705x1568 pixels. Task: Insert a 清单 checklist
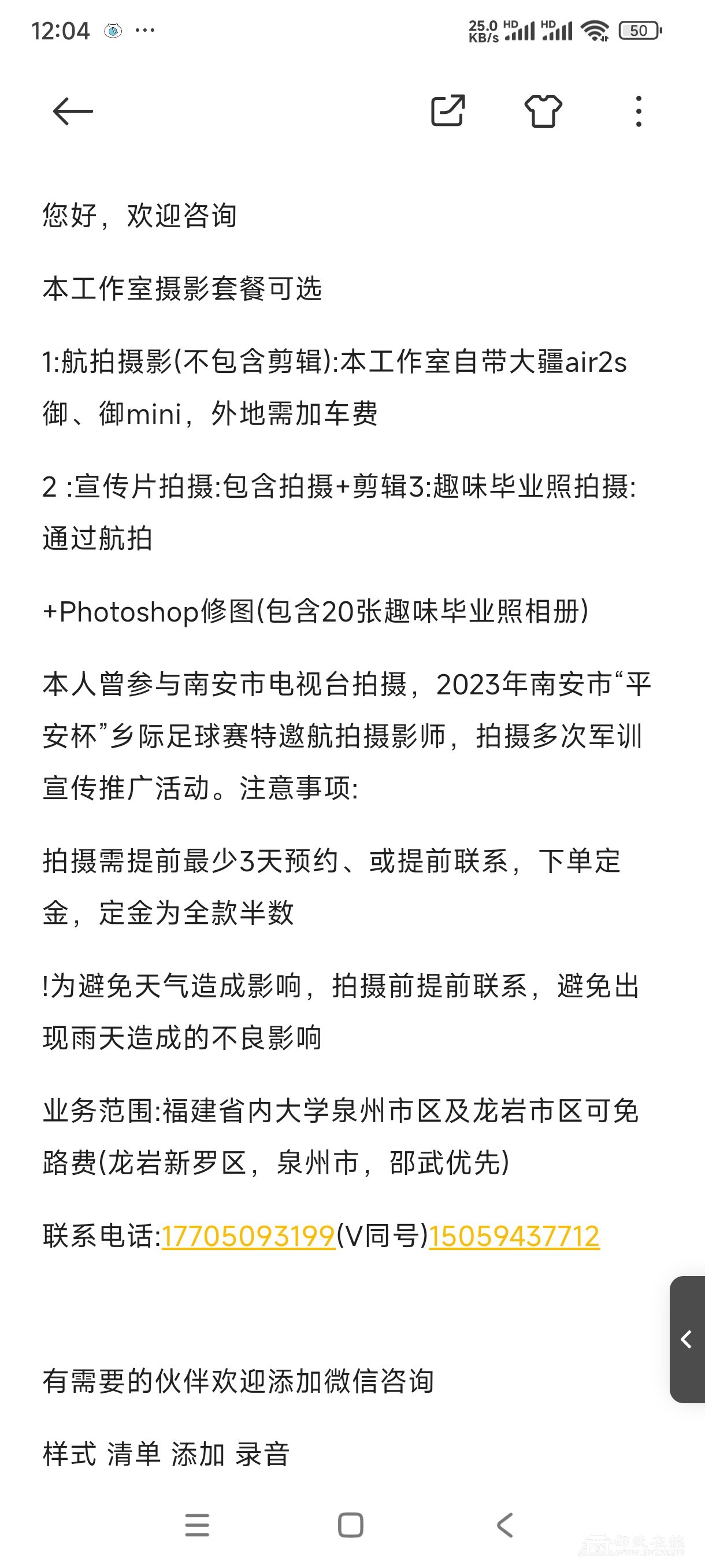click(x=134, y=1454)
